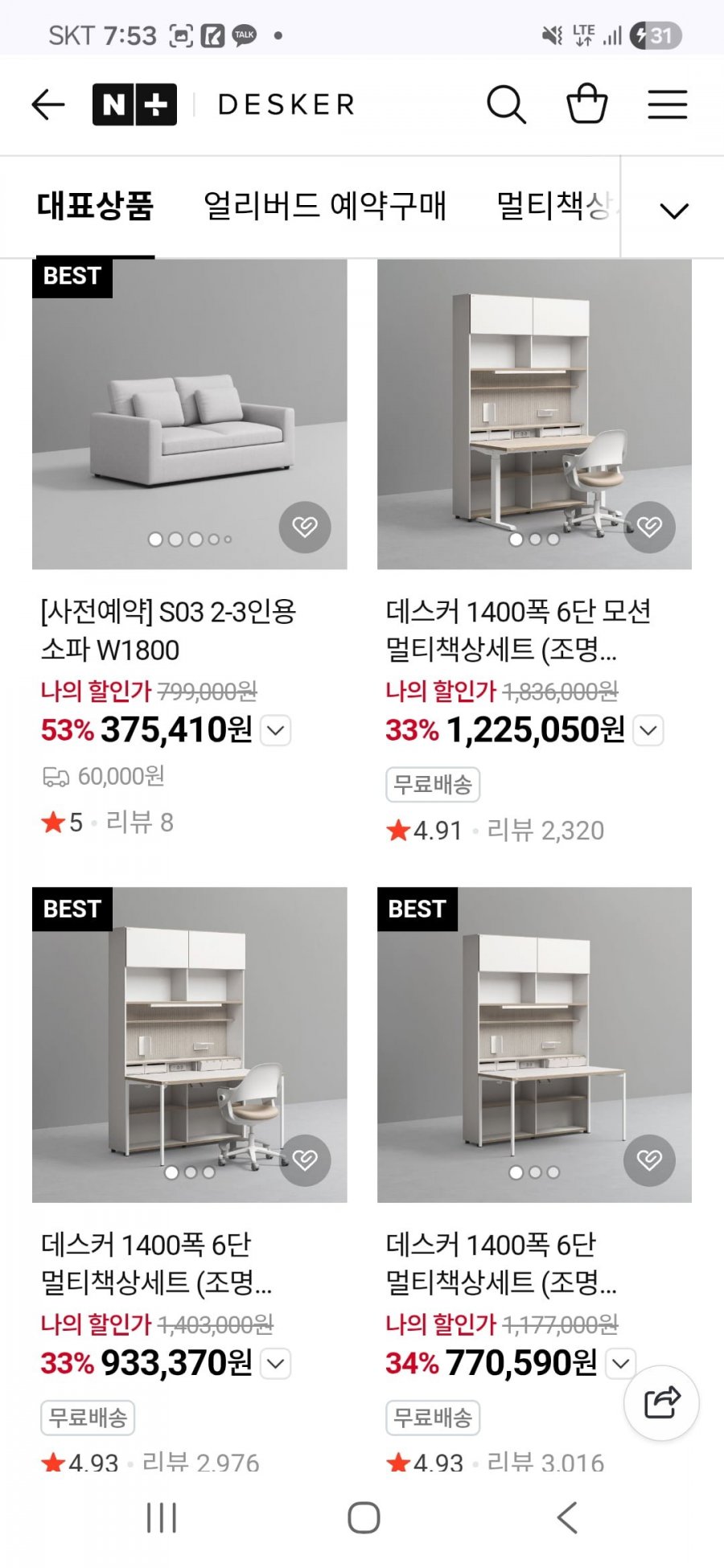This screenshot has width=724, height=1568.
Task: Switch to the 멀티책상 tab
Action: click(555, 206)
